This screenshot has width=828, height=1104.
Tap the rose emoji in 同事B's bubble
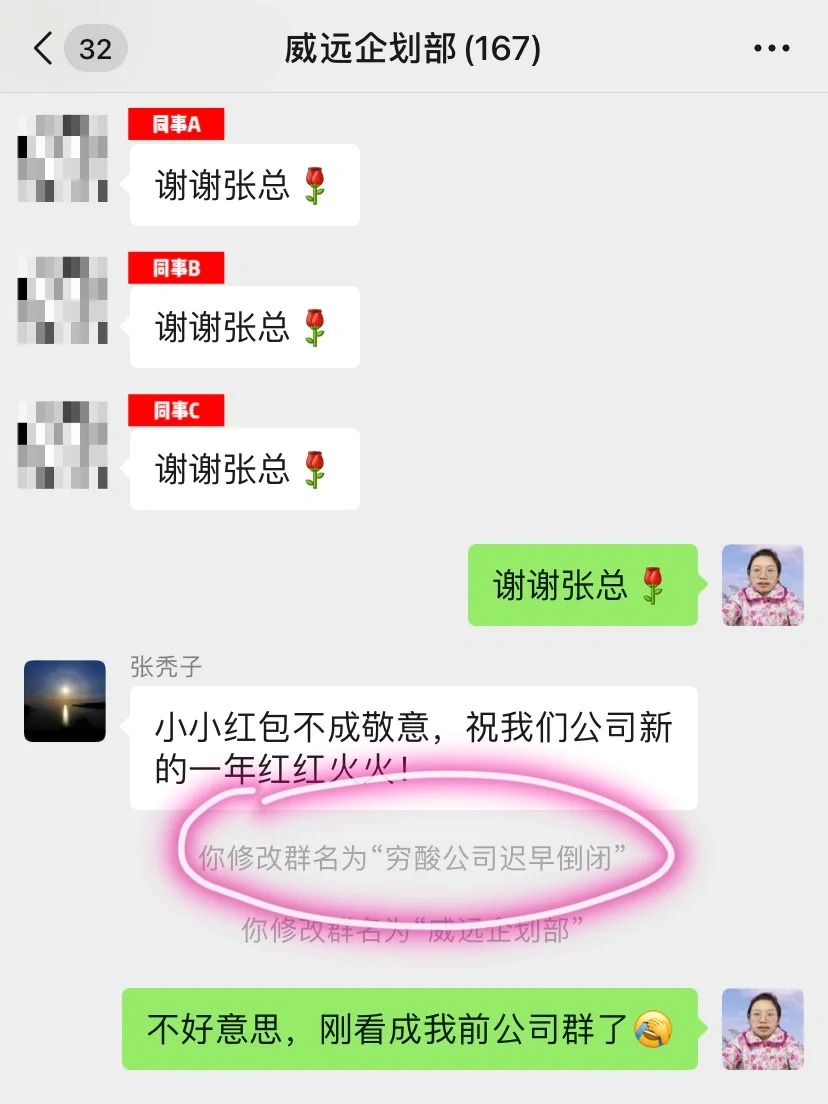pos(315,327)
